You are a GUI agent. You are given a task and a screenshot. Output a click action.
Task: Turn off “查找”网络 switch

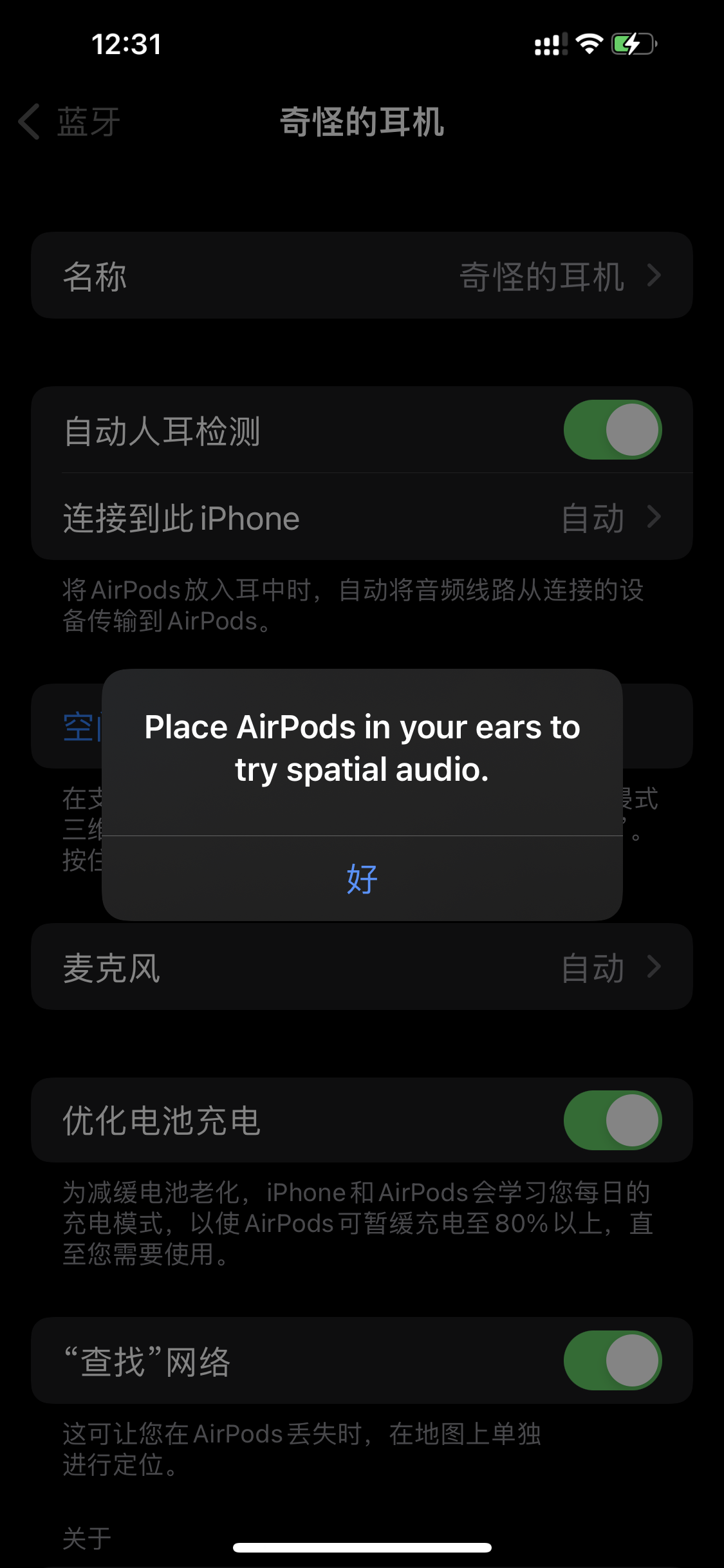coord(612,1361)
